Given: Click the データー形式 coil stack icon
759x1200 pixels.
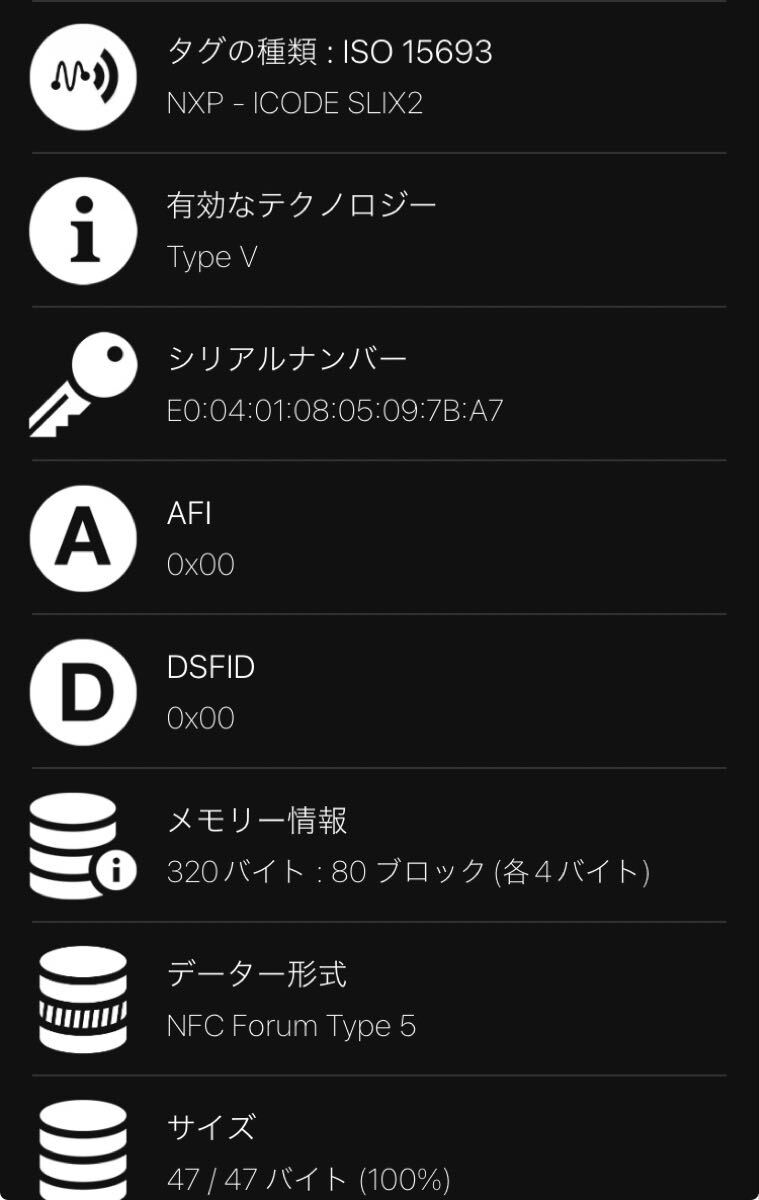Looking at the screenshot, I should point(83,998).
